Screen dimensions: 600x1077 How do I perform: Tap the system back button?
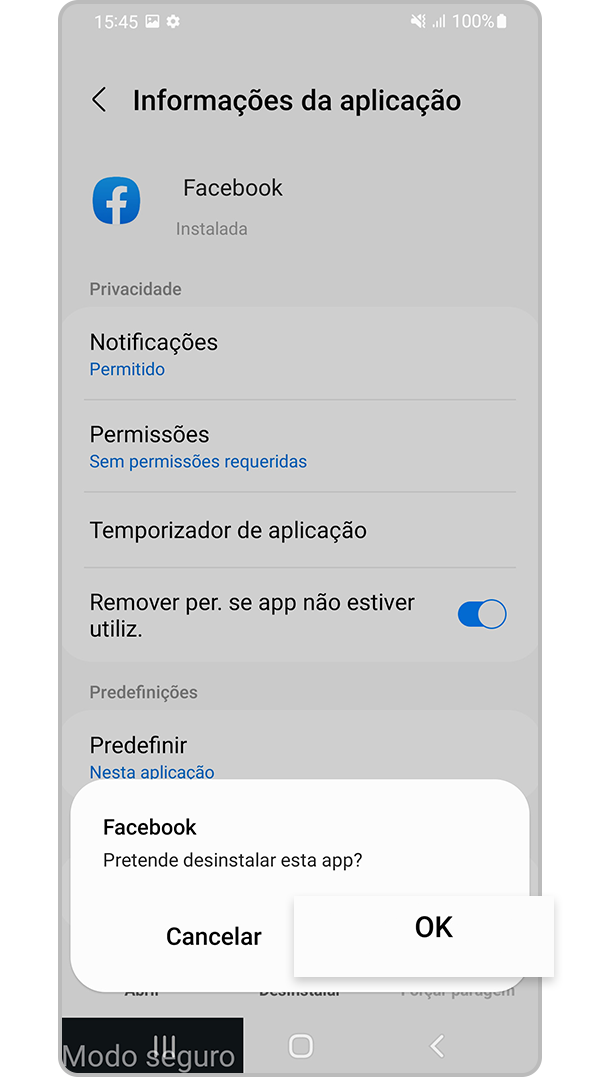[436, 1046]
